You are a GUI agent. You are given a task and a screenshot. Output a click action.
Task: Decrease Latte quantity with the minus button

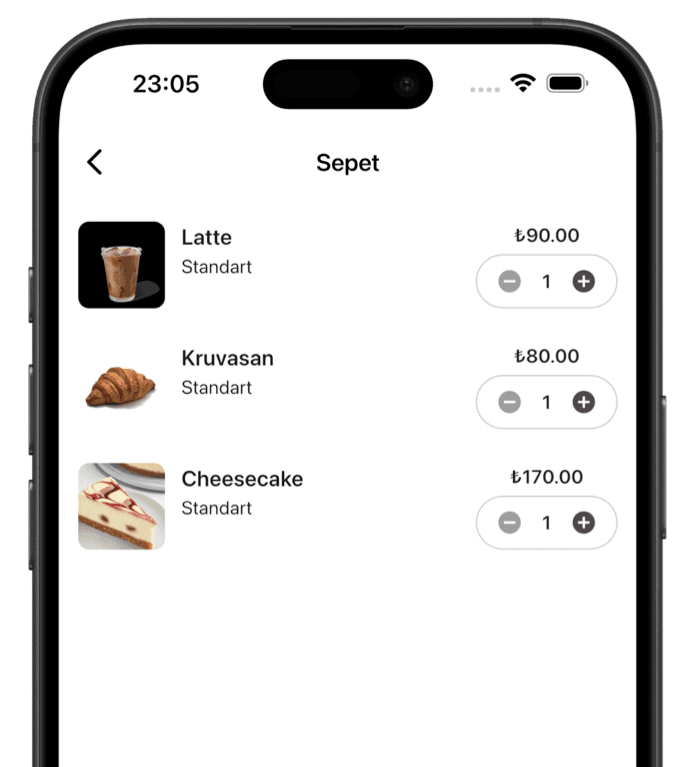pyautogui.click(x=510, y=282)
